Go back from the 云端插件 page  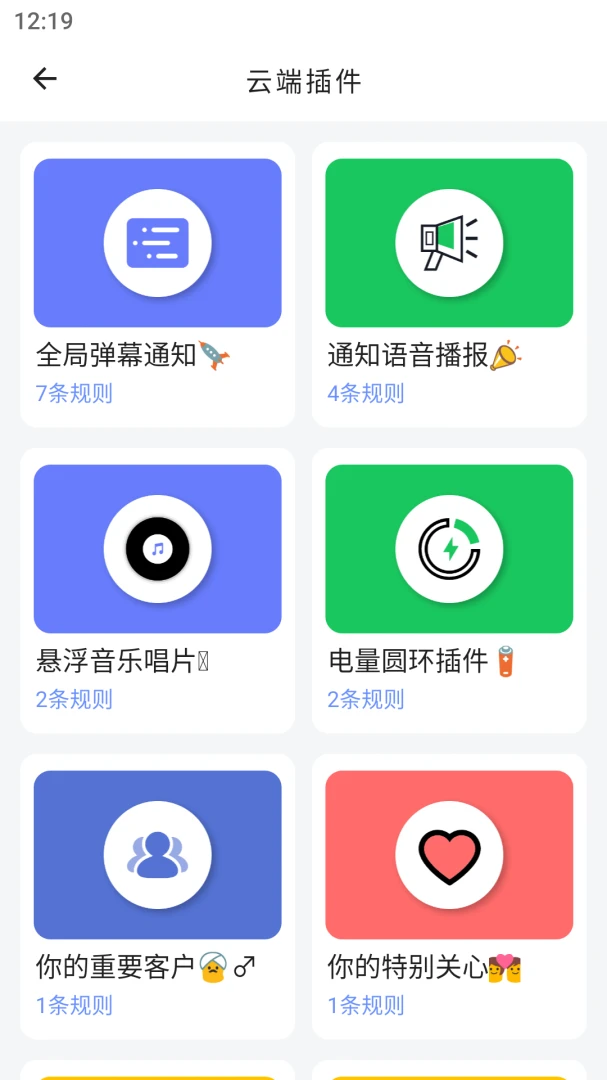tap(45, 79)
